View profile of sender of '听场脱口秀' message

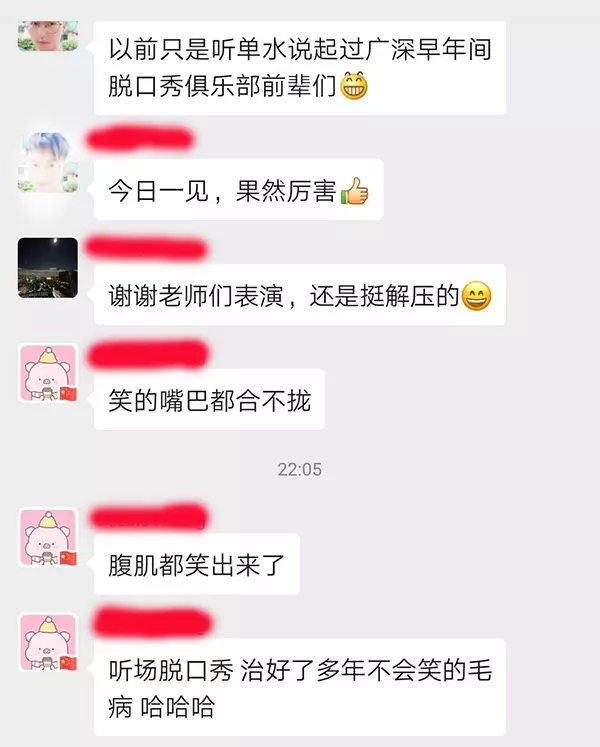tap(48, 643)
